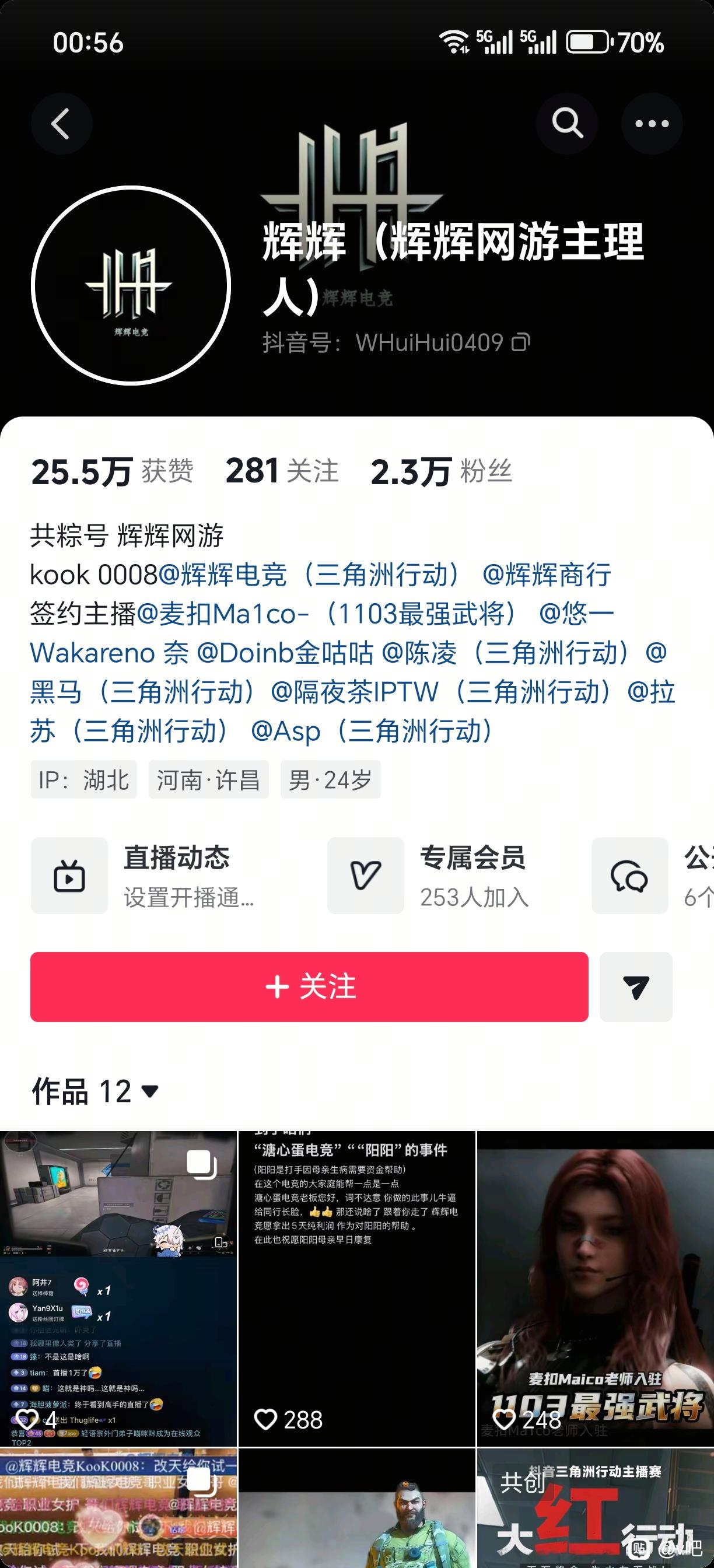Open the @Doinb金咕咕 mention link
Image resolution: width=714 pixels, height=1568 pixels.
(285, 653)
